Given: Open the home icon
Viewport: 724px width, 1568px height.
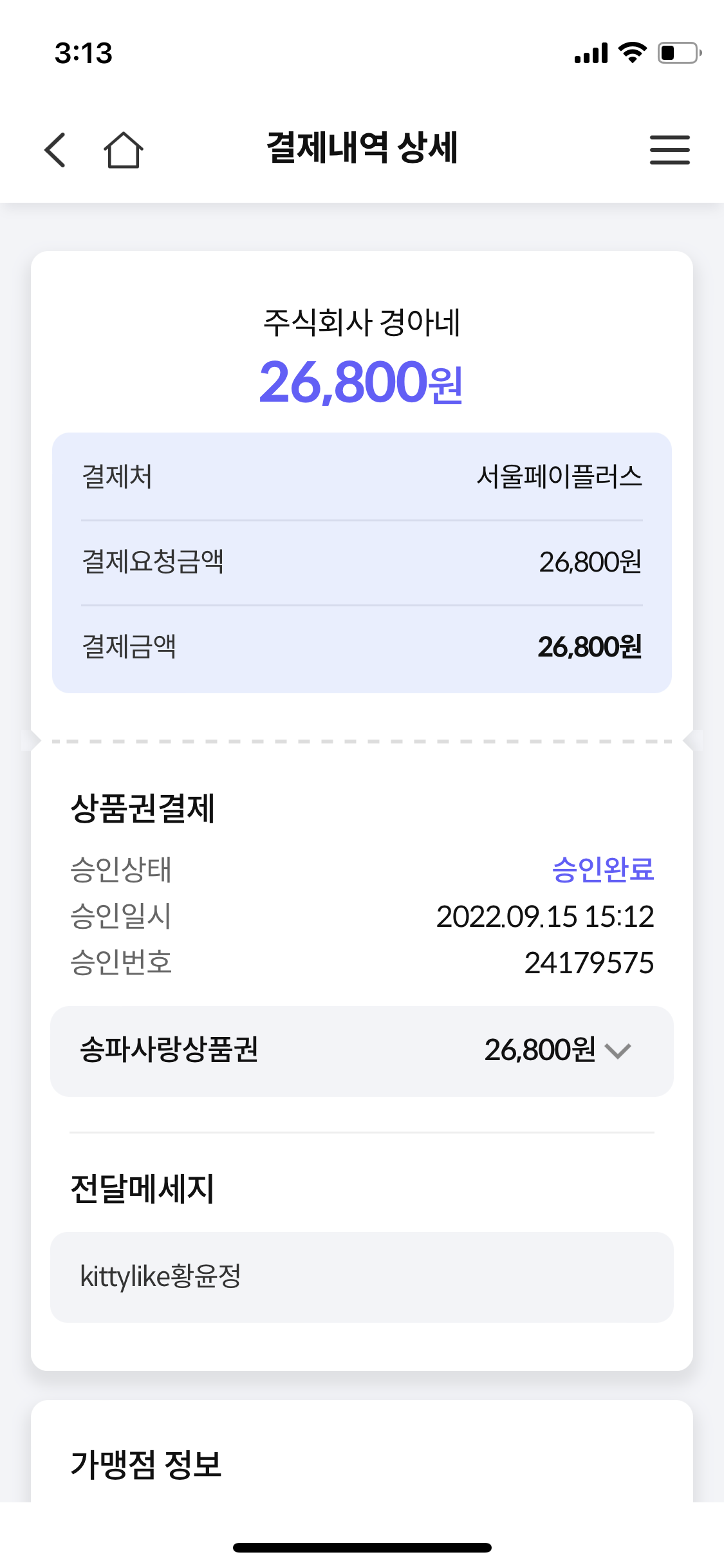Looking at the screenshot, I should point(123,150).
